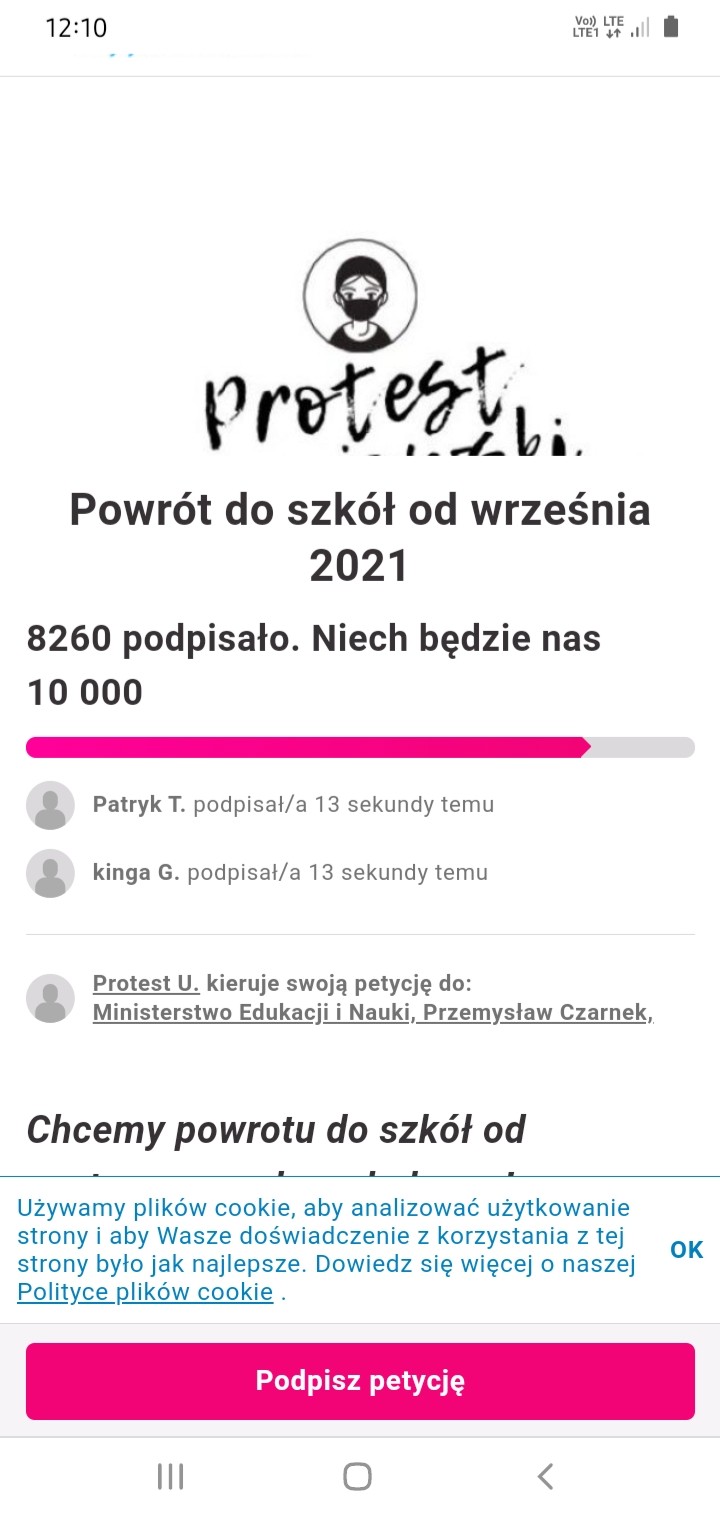Open recent apps from the navigation bar

click(170, 1476)
